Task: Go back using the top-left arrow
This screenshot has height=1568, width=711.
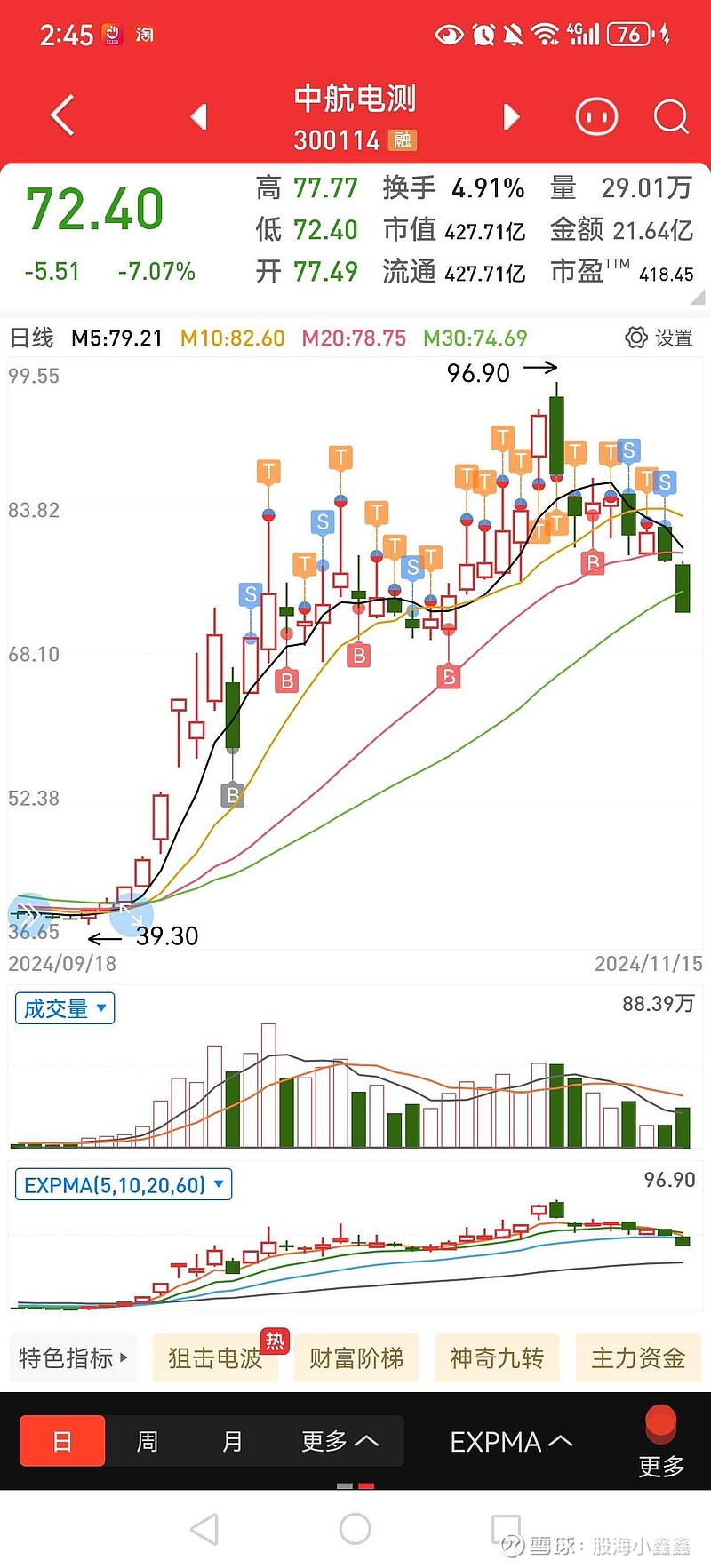Action: click(62, 116)
